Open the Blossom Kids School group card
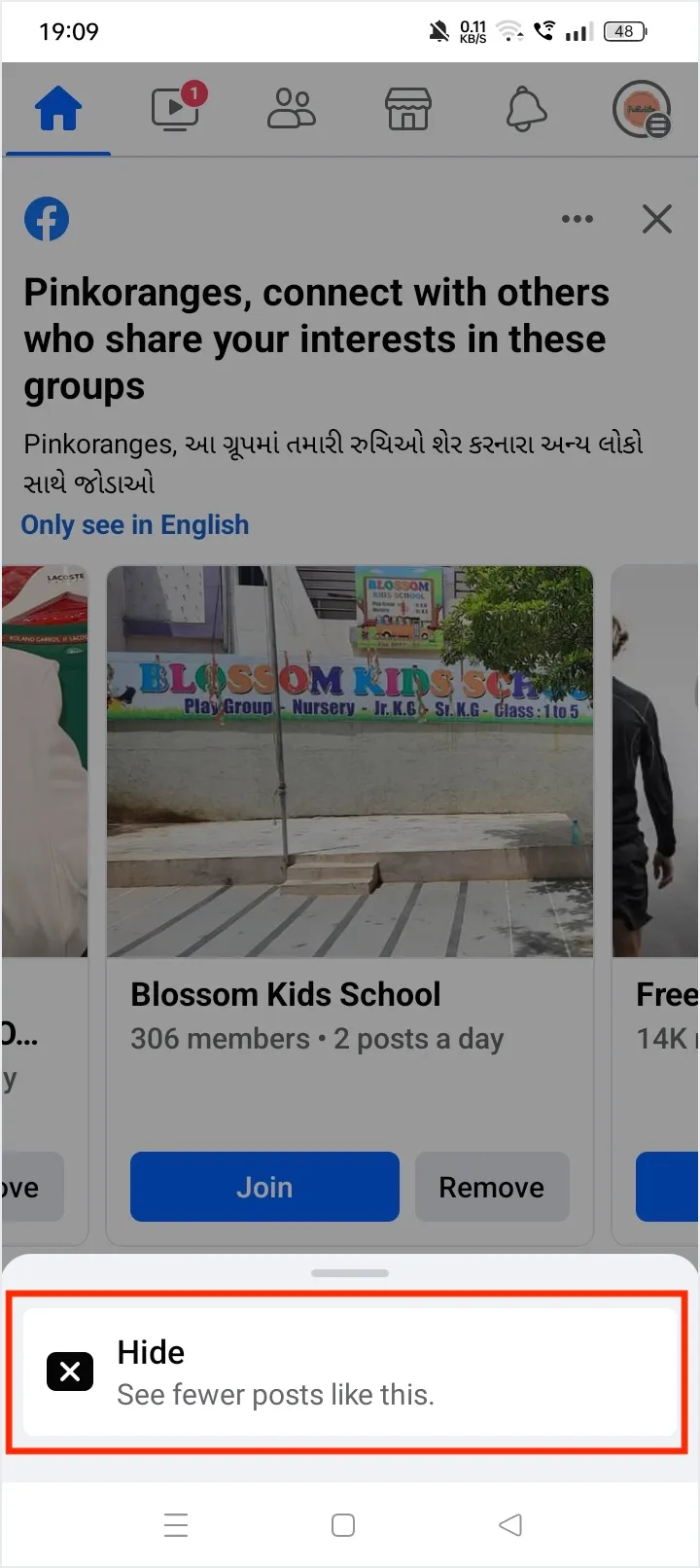The width and height of the screenshot is (700, 1568). coord(349,761)
